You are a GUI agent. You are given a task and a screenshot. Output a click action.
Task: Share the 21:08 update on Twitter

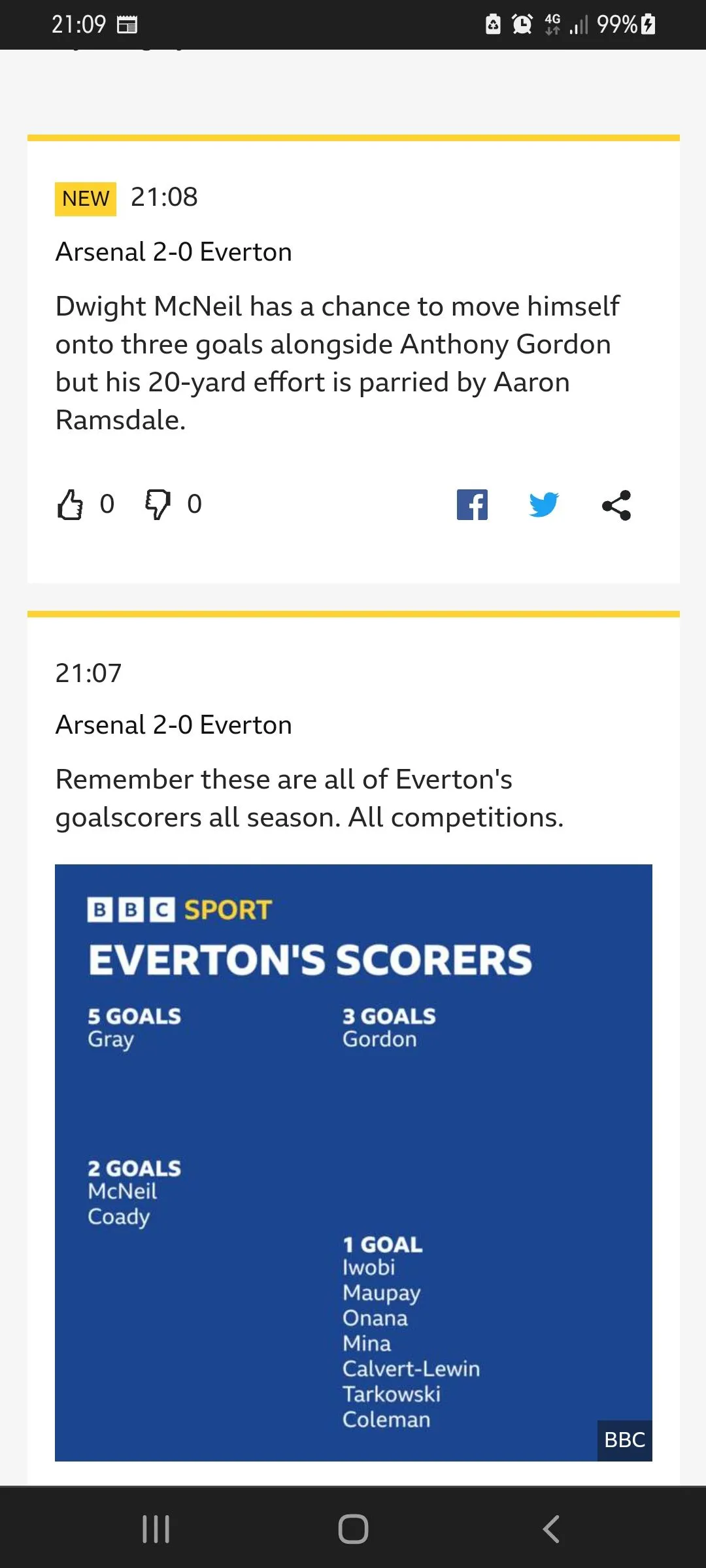(x=543, y=504)
